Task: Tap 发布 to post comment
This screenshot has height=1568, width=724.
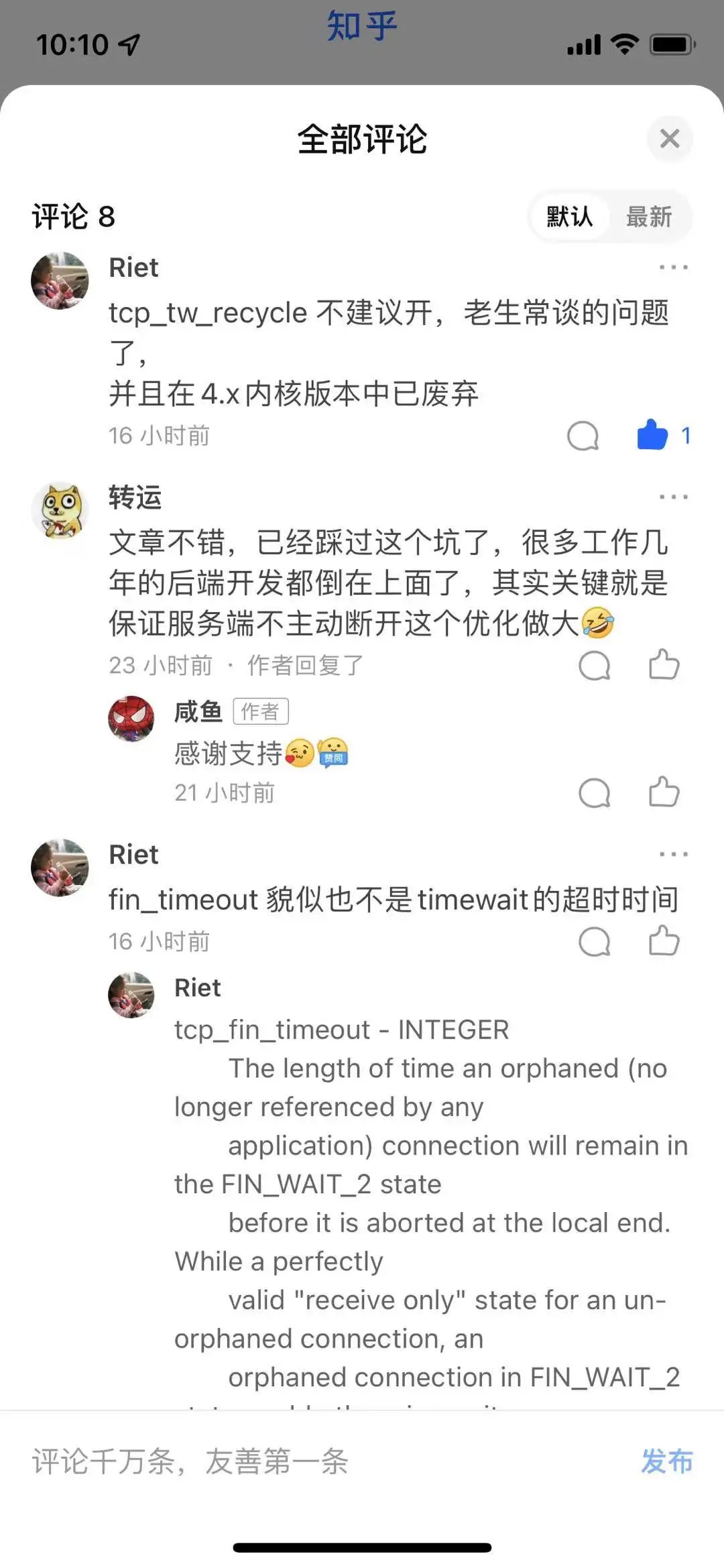Action: pyautogui.click(x=667, y=1461)
